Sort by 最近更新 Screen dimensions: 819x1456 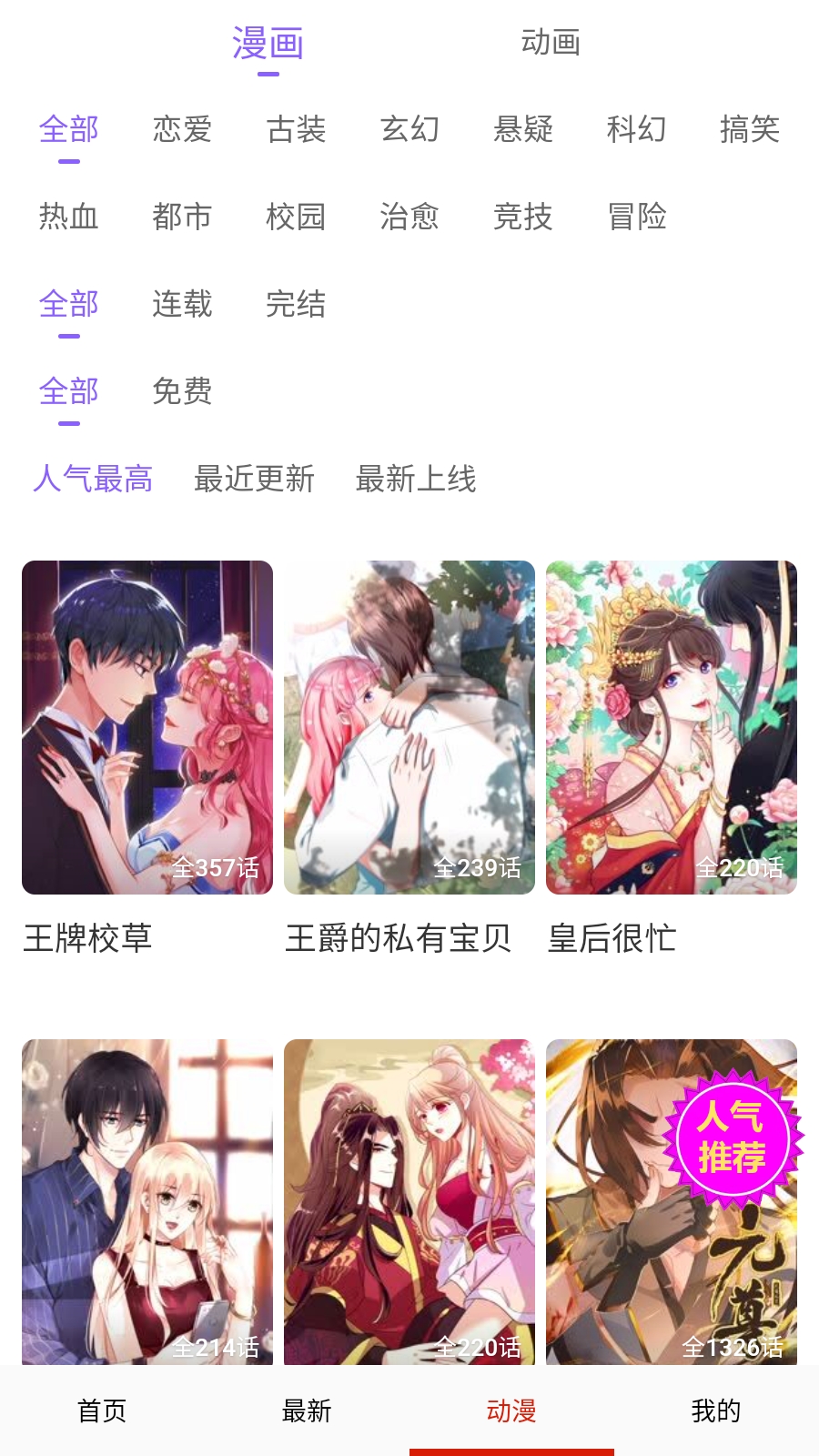pos(254,479)
